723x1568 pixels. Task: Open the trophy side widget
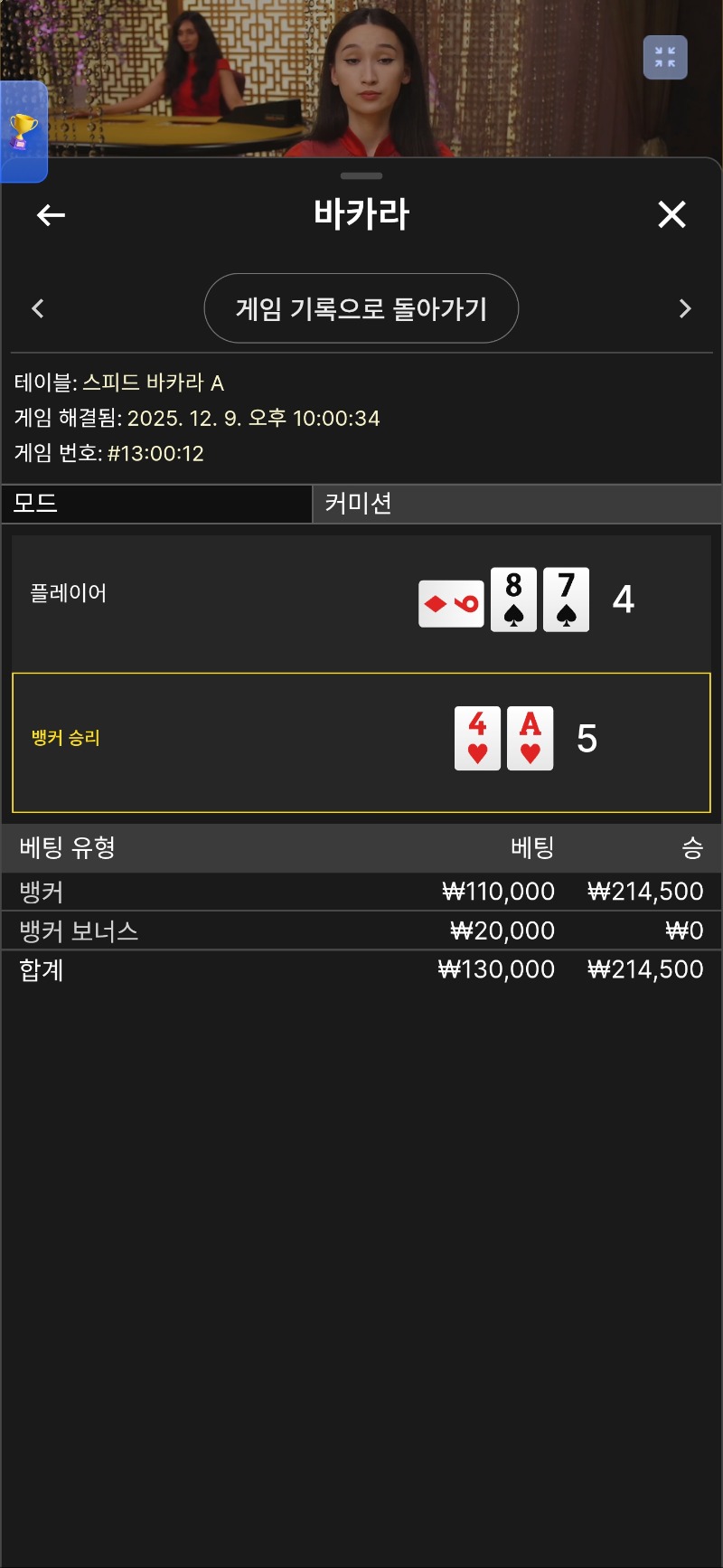23,132
